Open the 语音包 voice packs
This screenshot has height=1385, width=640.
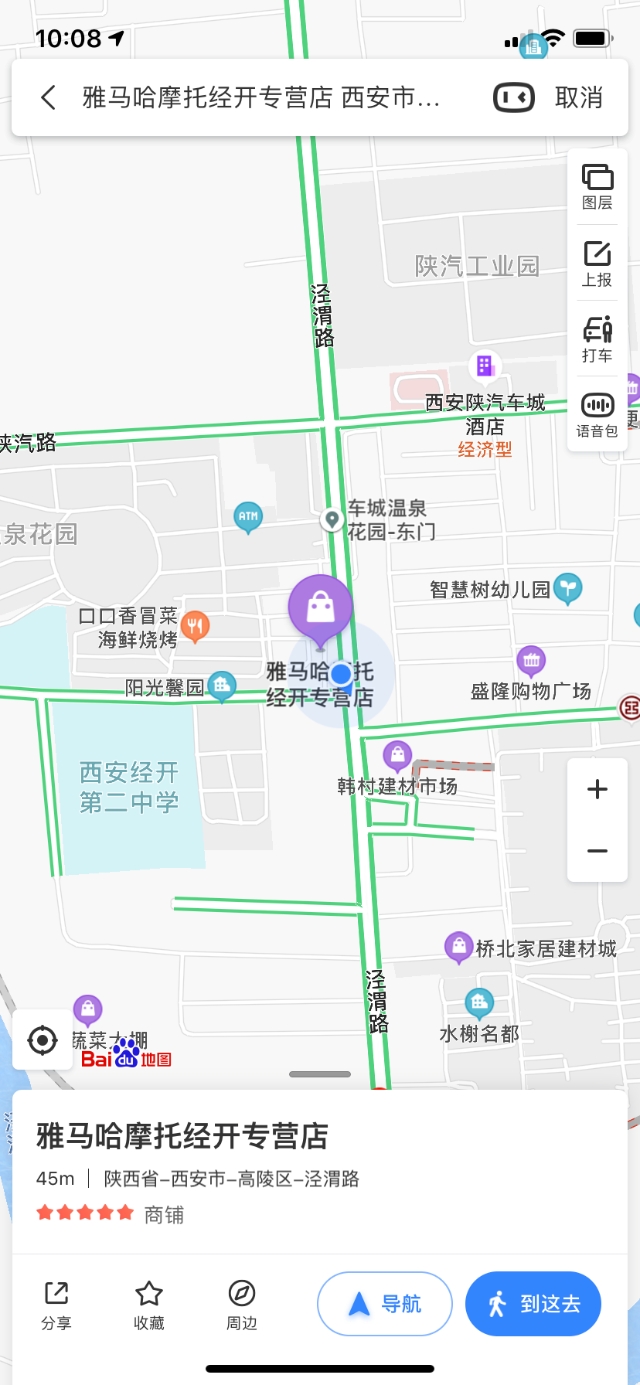(x=597, y=416)
